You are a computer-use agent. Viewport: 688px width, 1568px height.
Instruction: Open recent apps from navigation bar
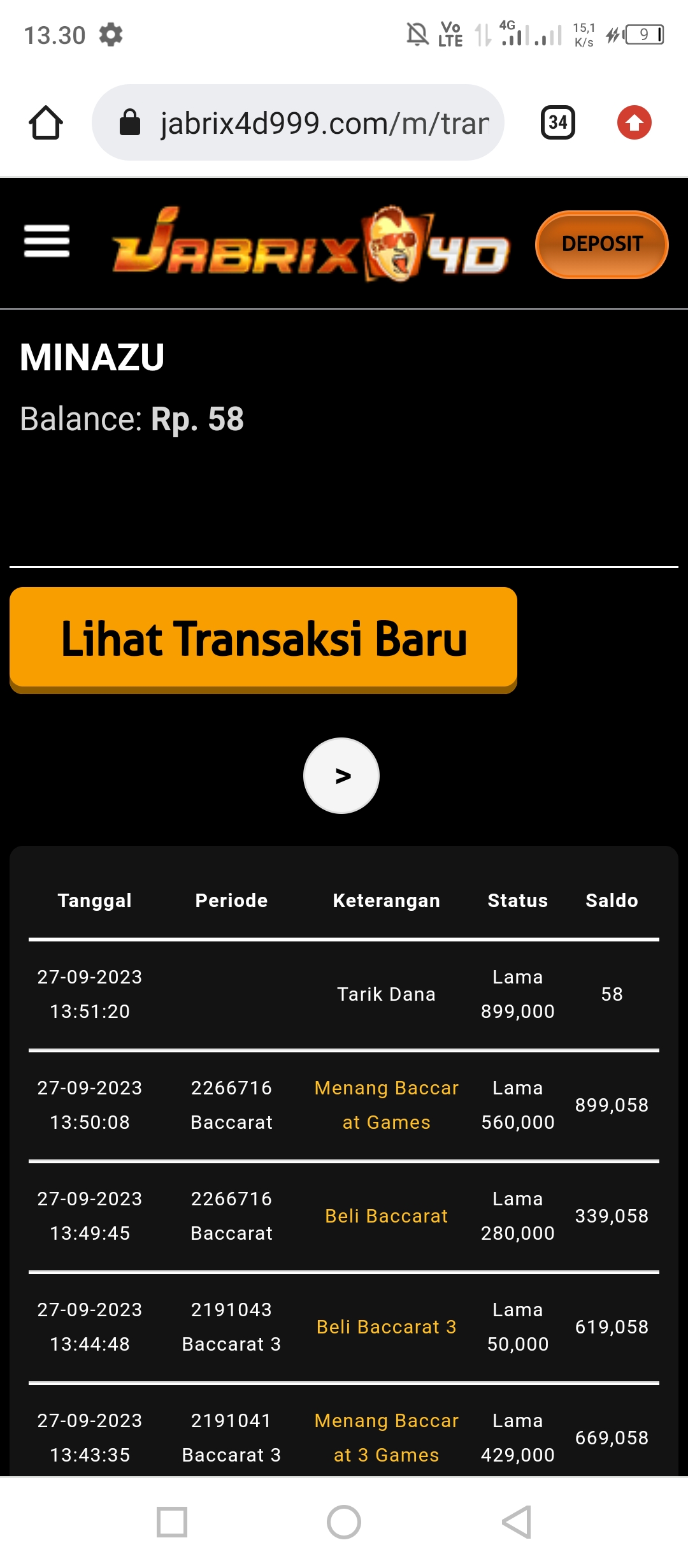pos(172,1522)
